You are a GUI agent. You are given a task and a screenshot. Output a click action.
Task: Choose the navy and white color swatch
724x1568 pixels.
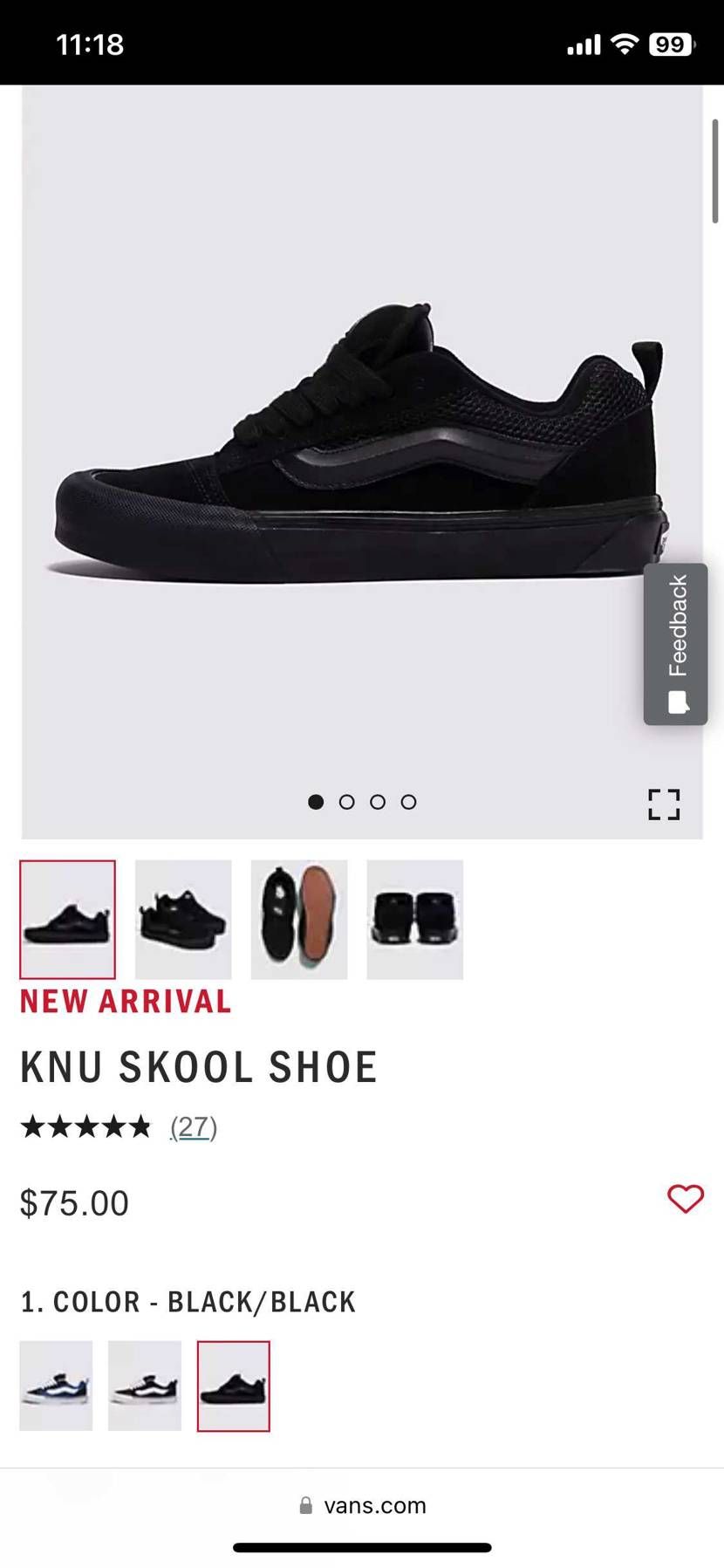click(56, 1386)
